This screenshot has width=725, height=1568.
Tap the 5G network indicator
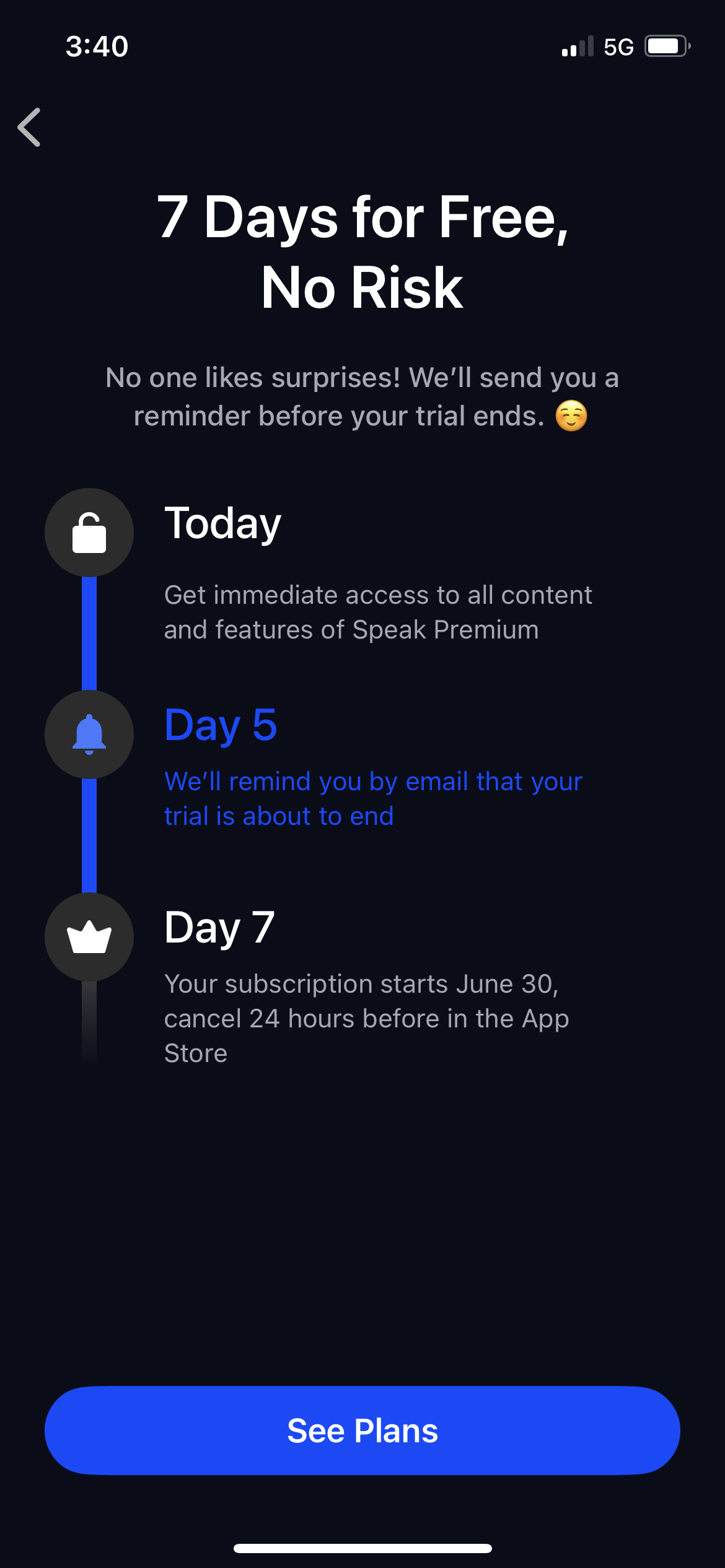618,45
